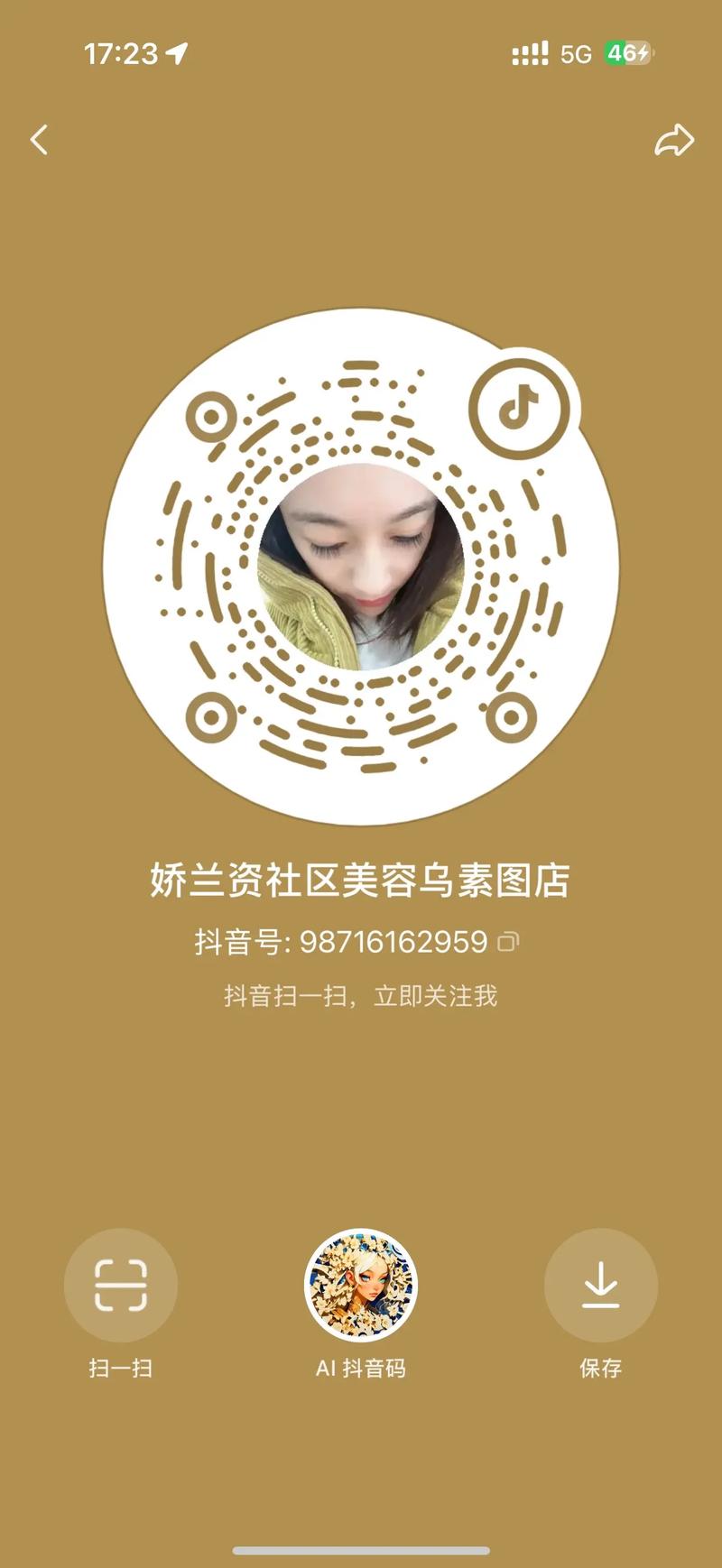722x1568 pixels.
Task: Share this Douyin QR code page
Action: coord(673,140)
